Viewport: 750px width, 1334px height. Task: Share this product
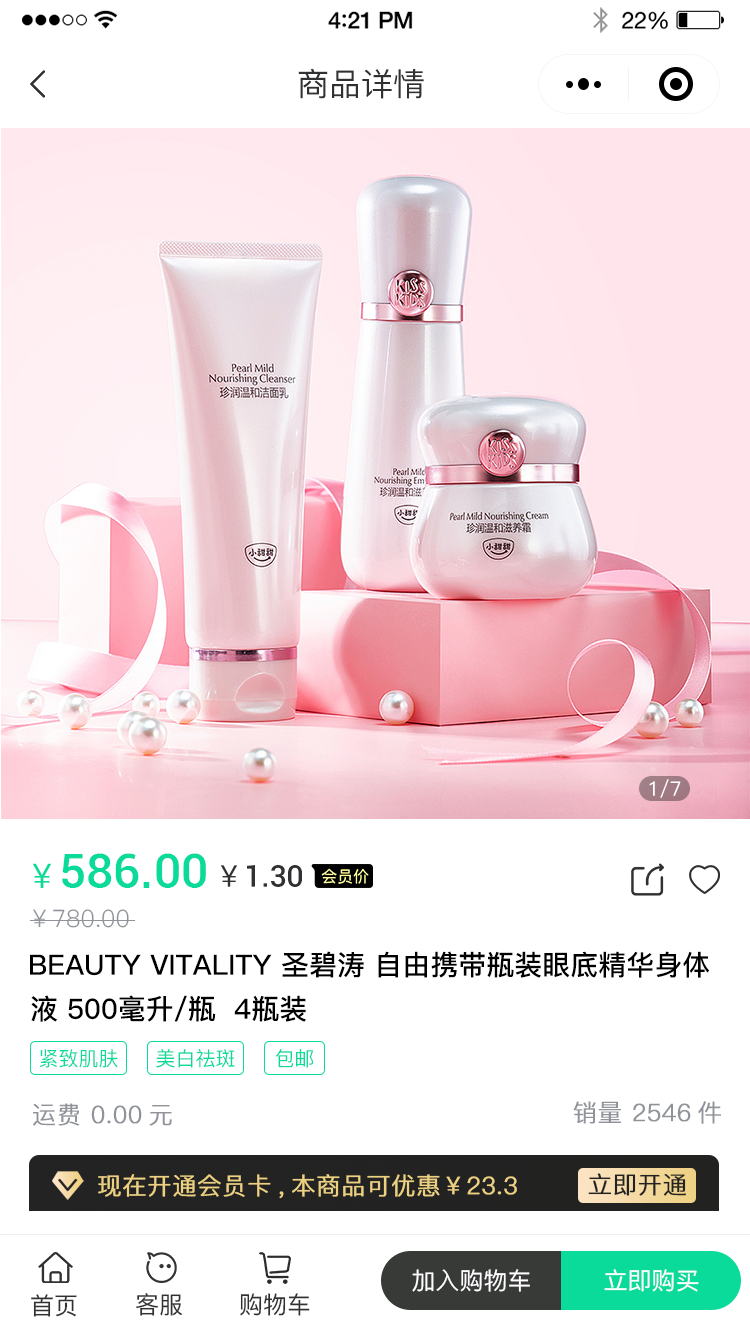[x=647, y=880]
